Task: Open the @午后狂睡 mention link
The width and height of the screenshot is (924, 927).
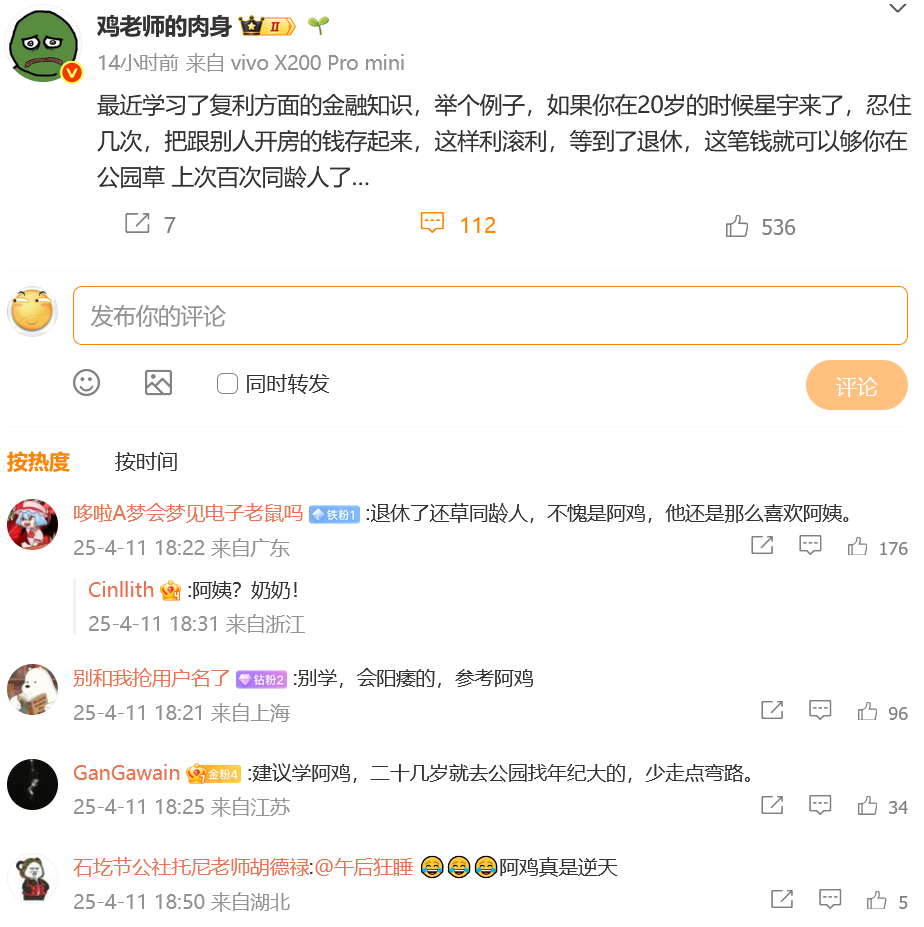Action: 364,867
